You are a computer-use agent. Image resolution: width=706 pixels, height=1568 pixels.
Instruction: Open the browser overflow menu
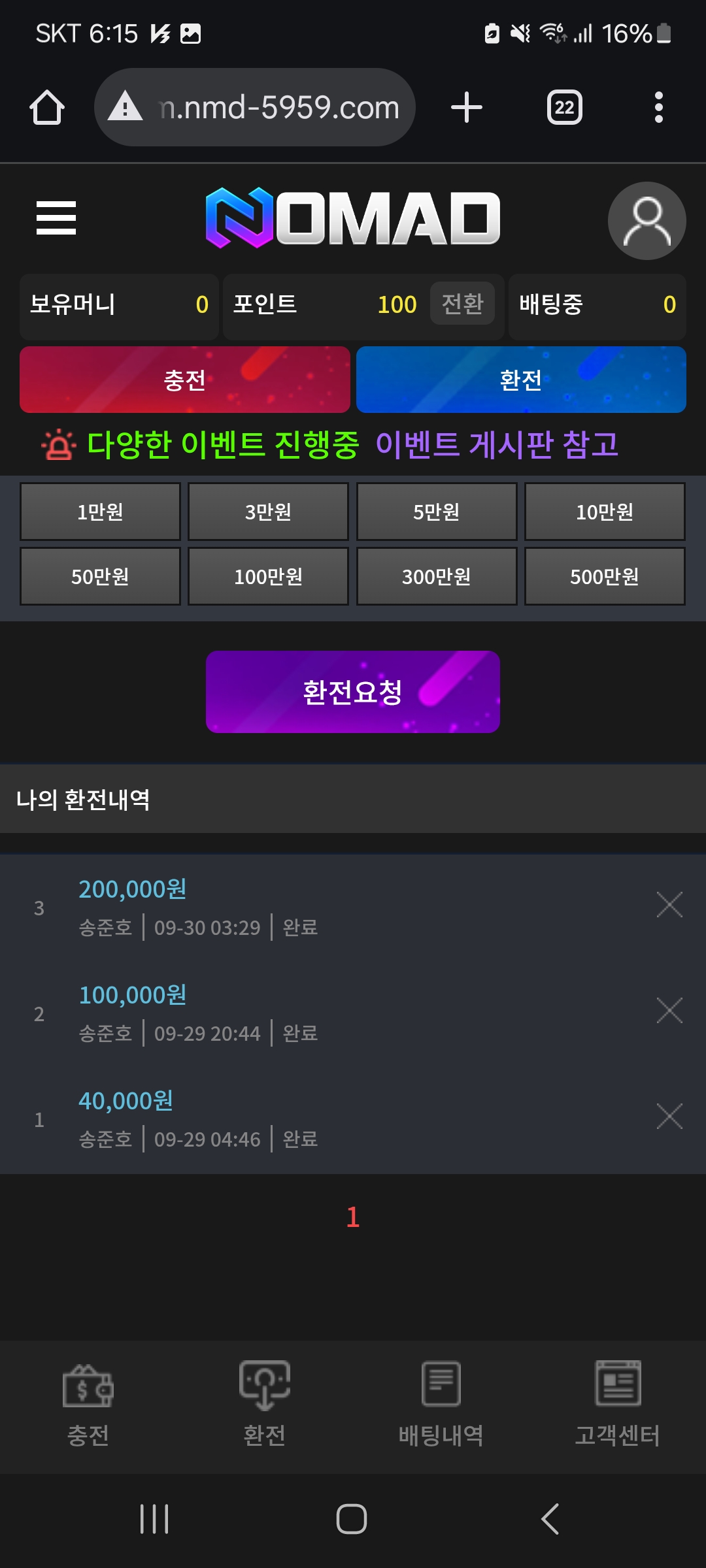[658, 107]
